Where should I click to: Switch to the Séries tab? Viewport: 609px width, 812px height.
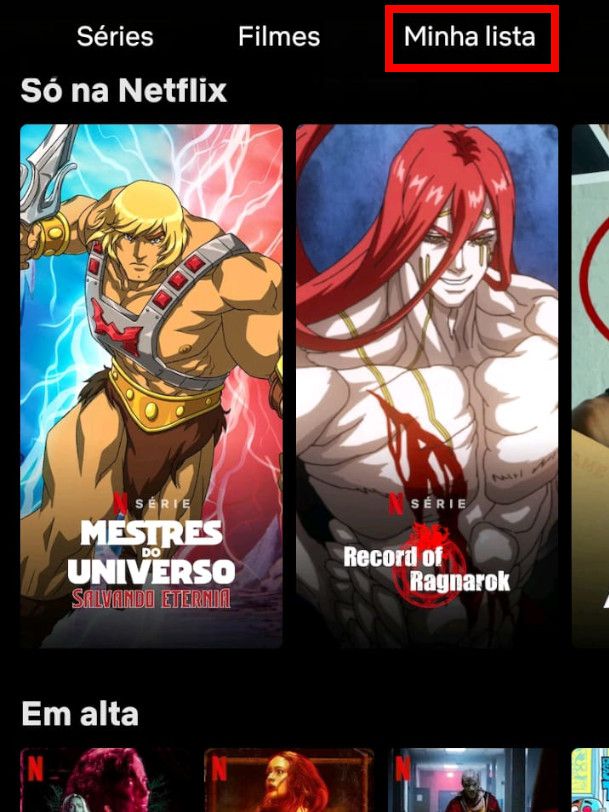[115, 38]
